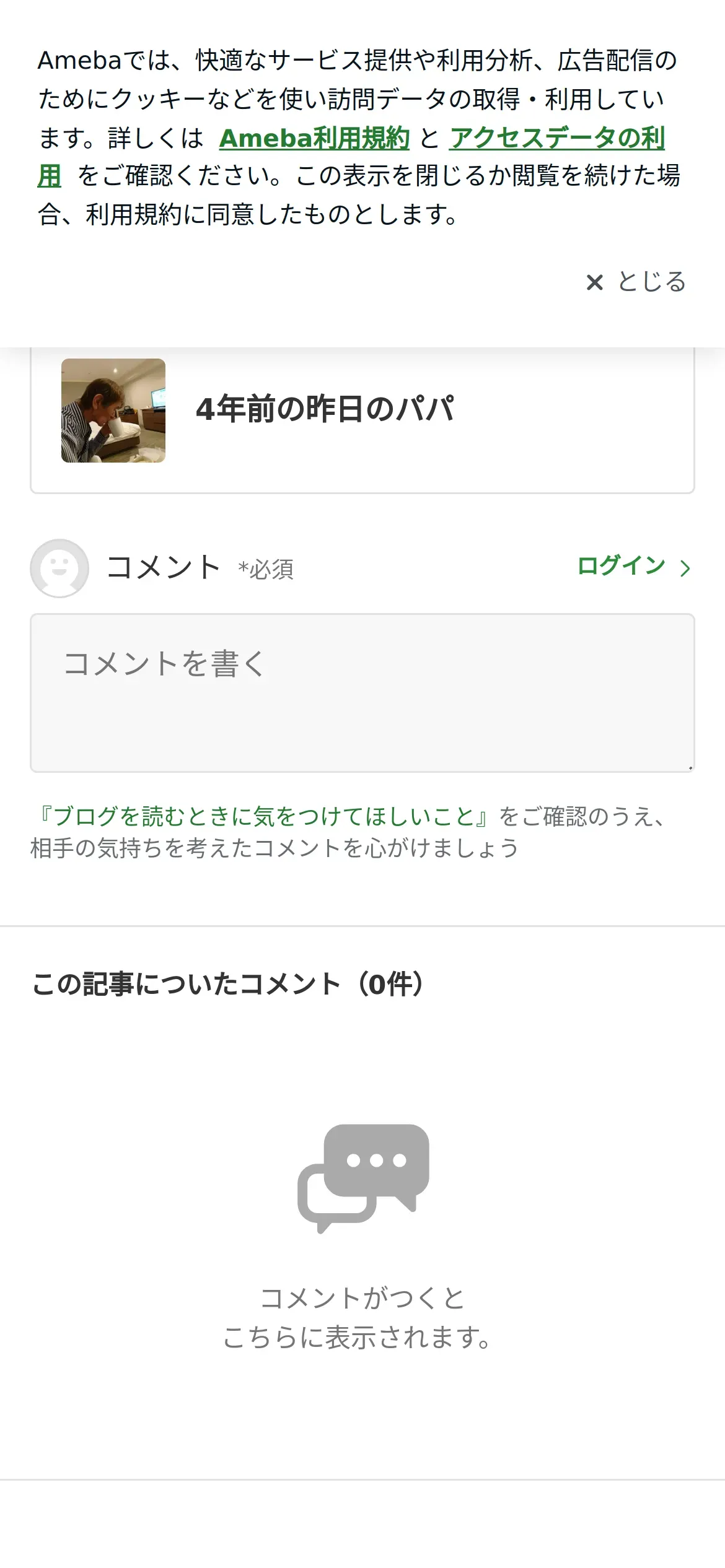
Task: Focus the コメントを書く comment field
Action: (362, 692)
